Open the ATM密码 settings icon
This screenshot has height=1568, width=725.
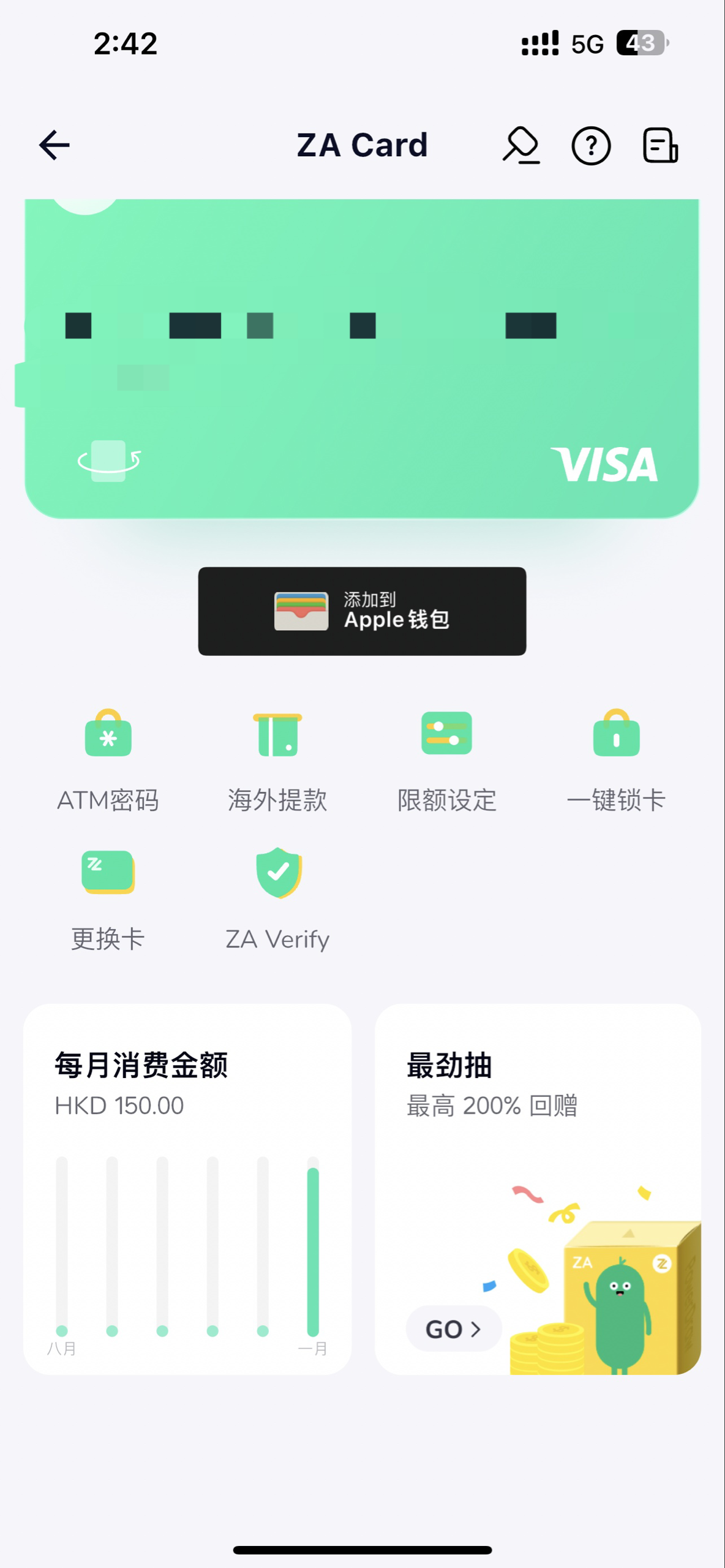[x=108, y=734]
